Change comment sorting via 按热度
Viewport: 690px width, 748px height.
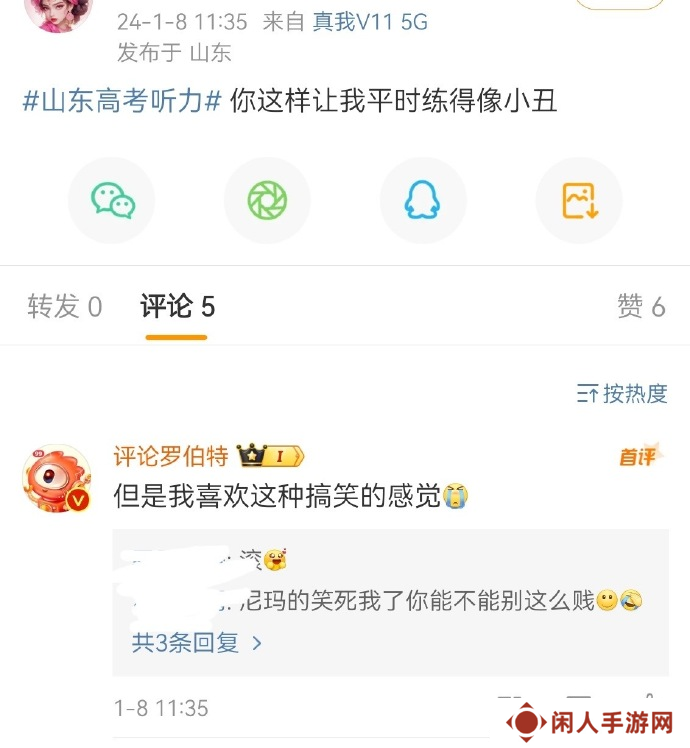click(622, 394)
